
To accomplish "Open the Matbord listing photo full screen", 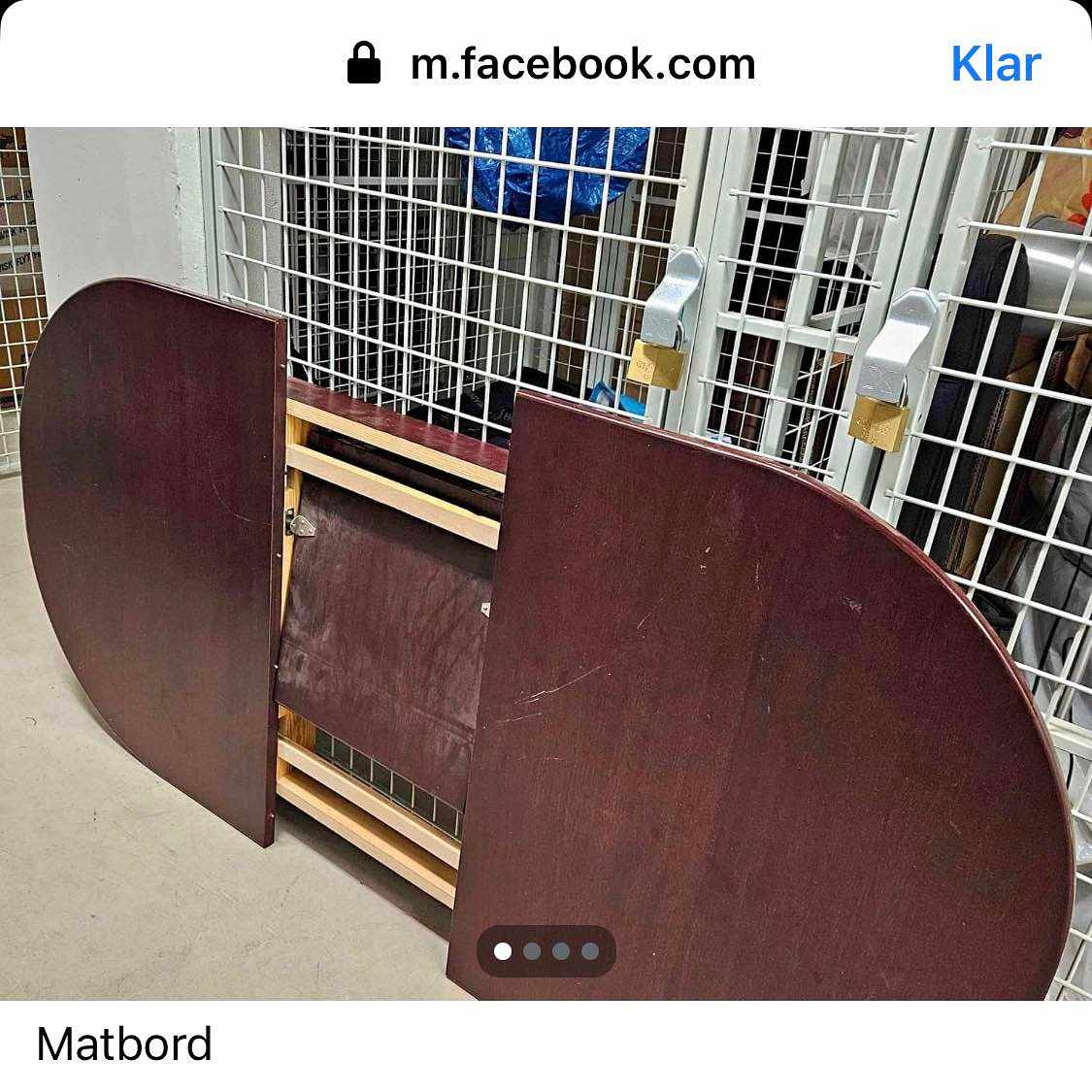I will (x=546, y=563).
